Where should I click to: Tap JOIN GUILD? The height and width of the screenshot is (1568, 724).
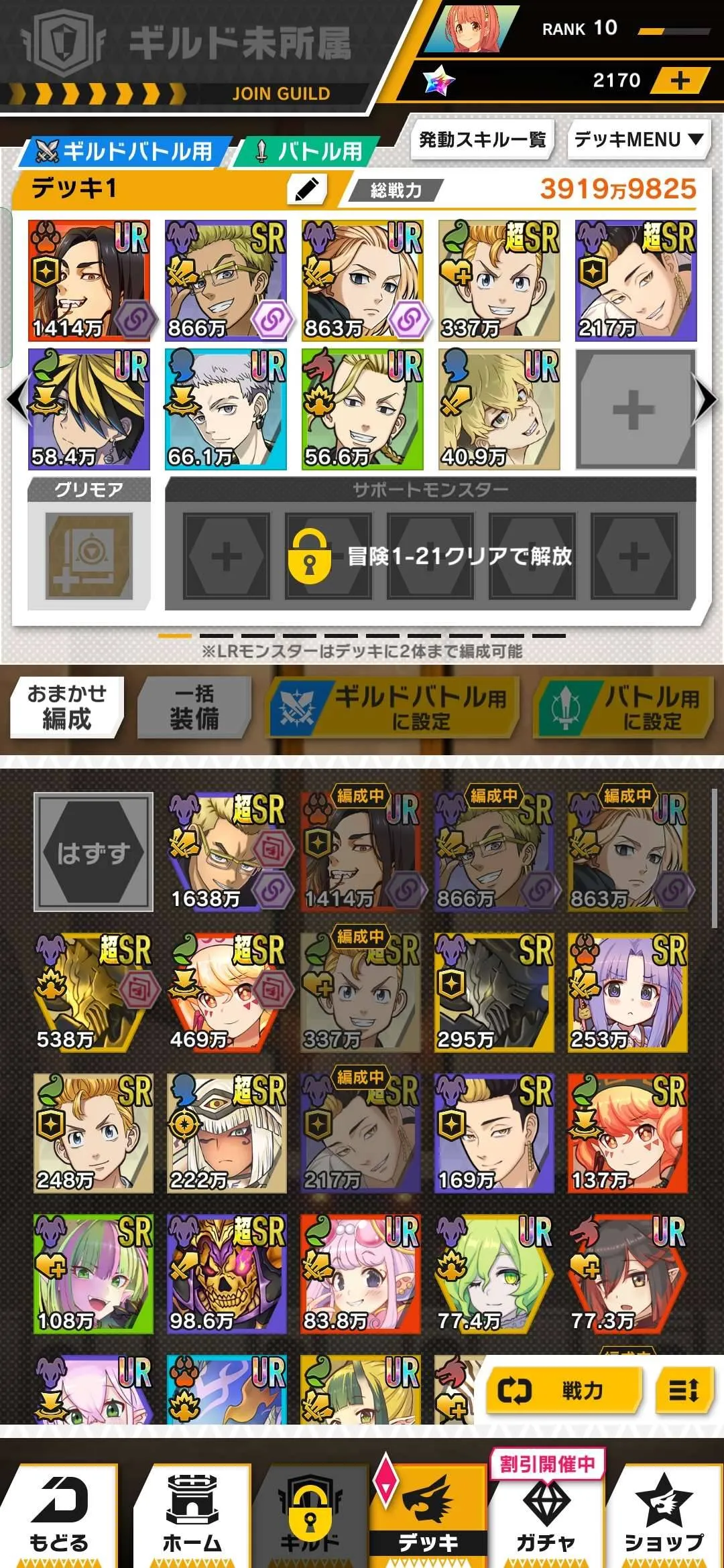(281, 94)
